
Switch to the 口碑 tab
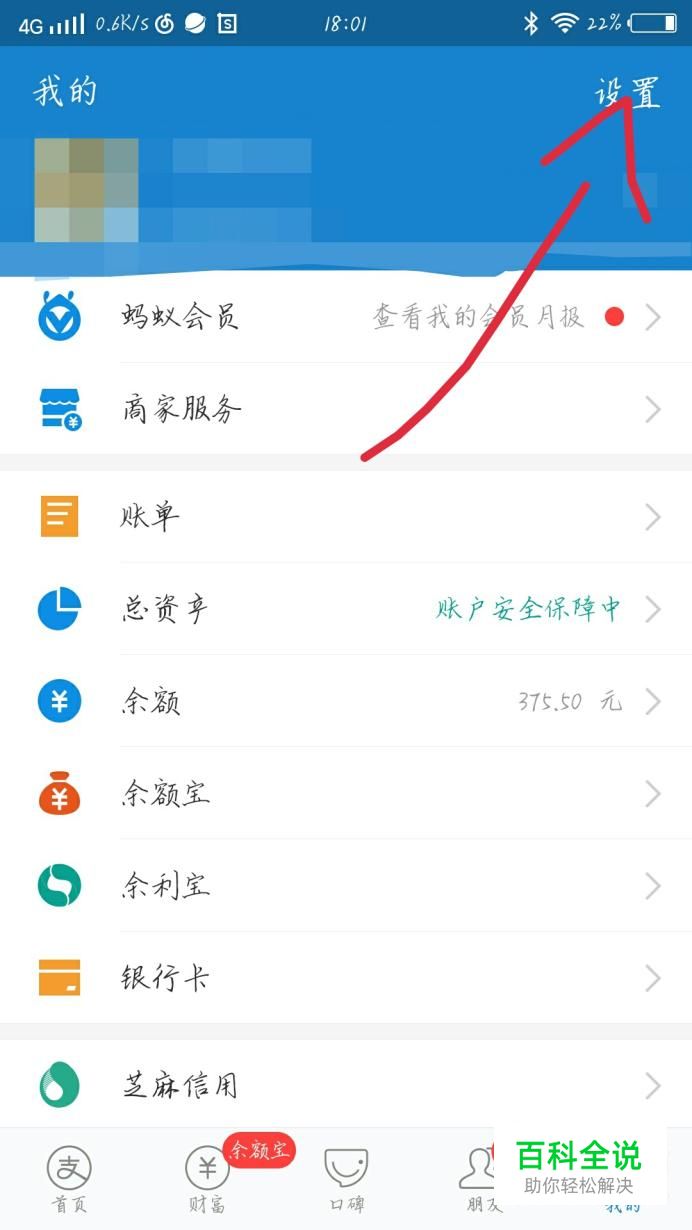(x=346, y=1178)
